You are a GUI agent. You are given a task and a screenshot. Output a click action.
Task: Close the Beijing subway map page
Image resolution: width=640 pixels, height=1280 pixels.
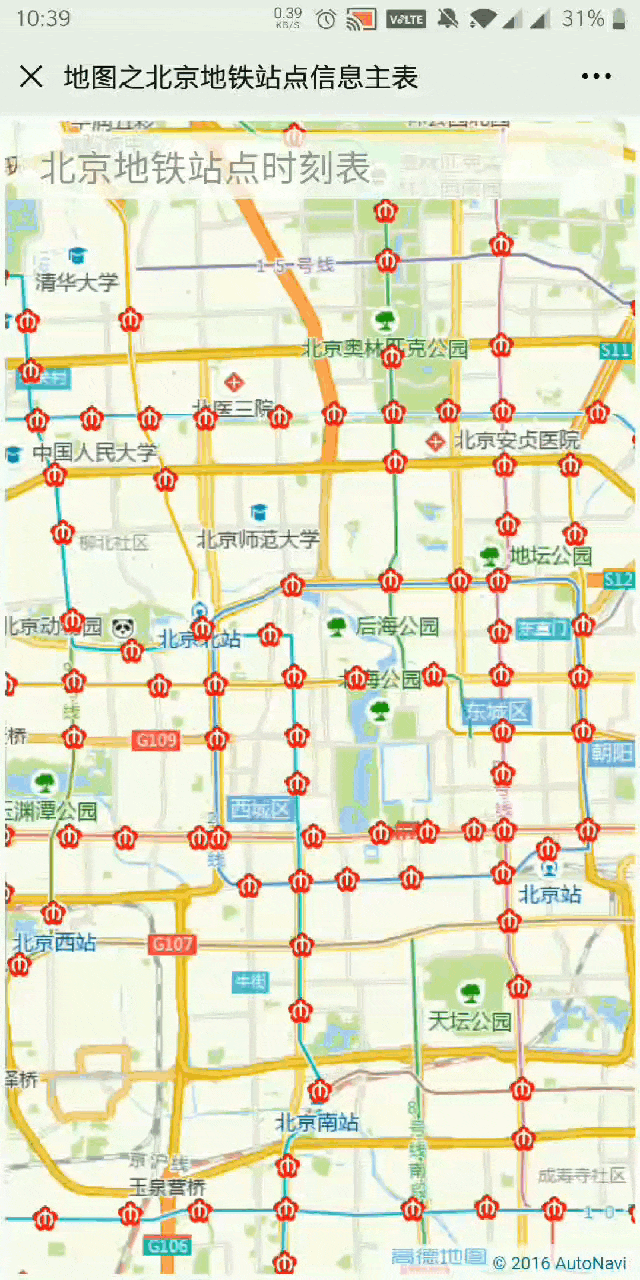tap(31, 77)
